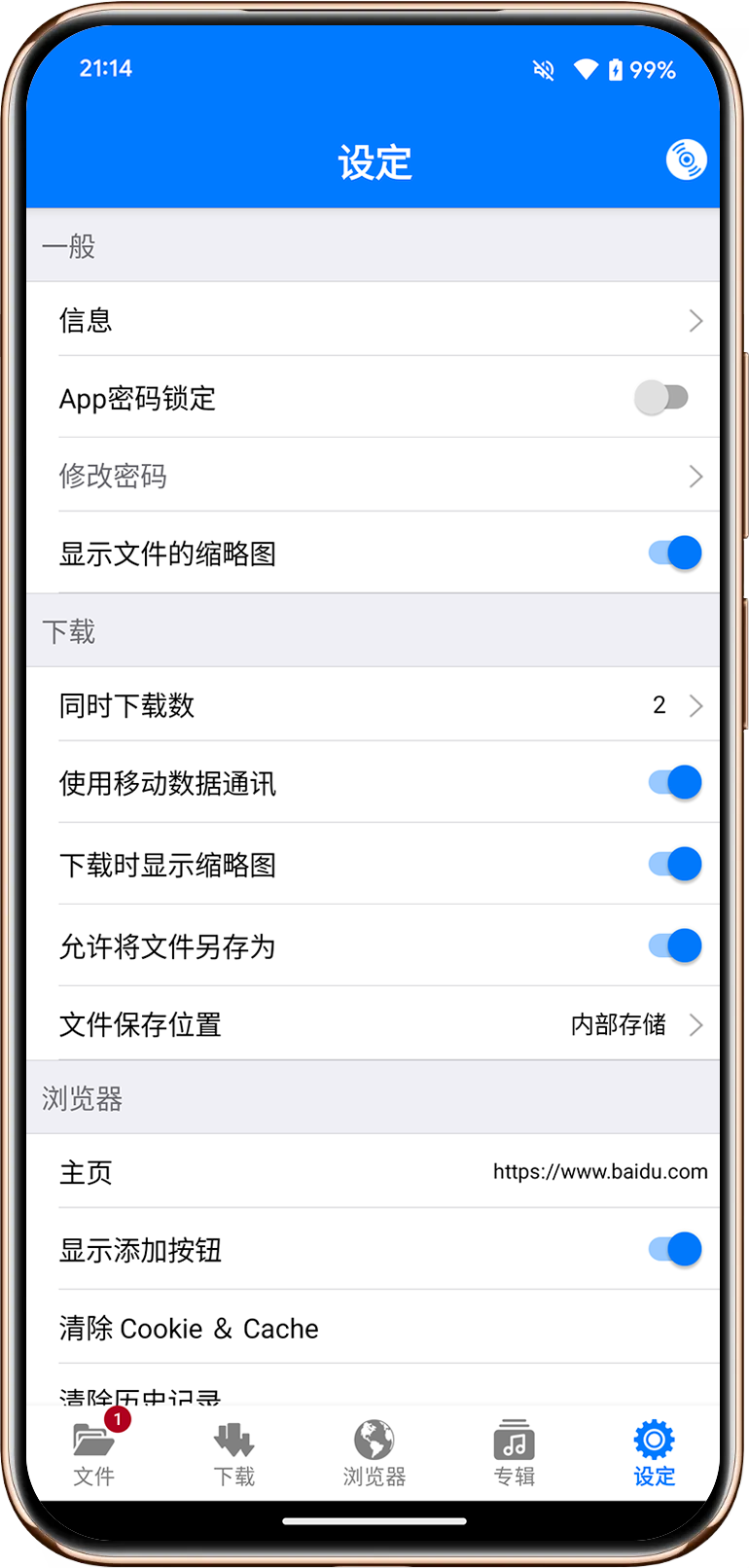749x1568 pixels.
Task: Open 同时下载数 setting
Action: 374,705
